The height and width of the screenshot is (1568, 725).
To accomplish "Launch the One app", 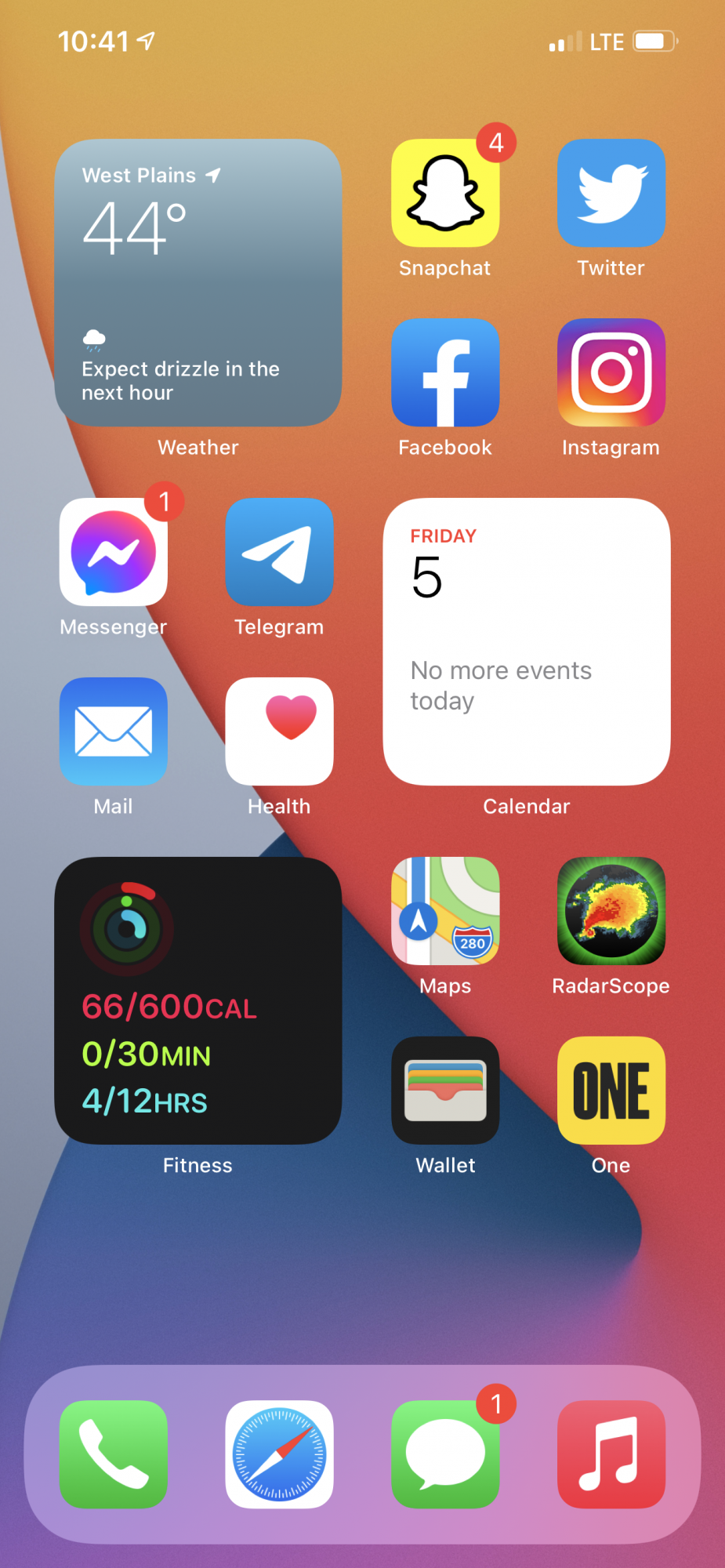I will (x=611, y=1091).
